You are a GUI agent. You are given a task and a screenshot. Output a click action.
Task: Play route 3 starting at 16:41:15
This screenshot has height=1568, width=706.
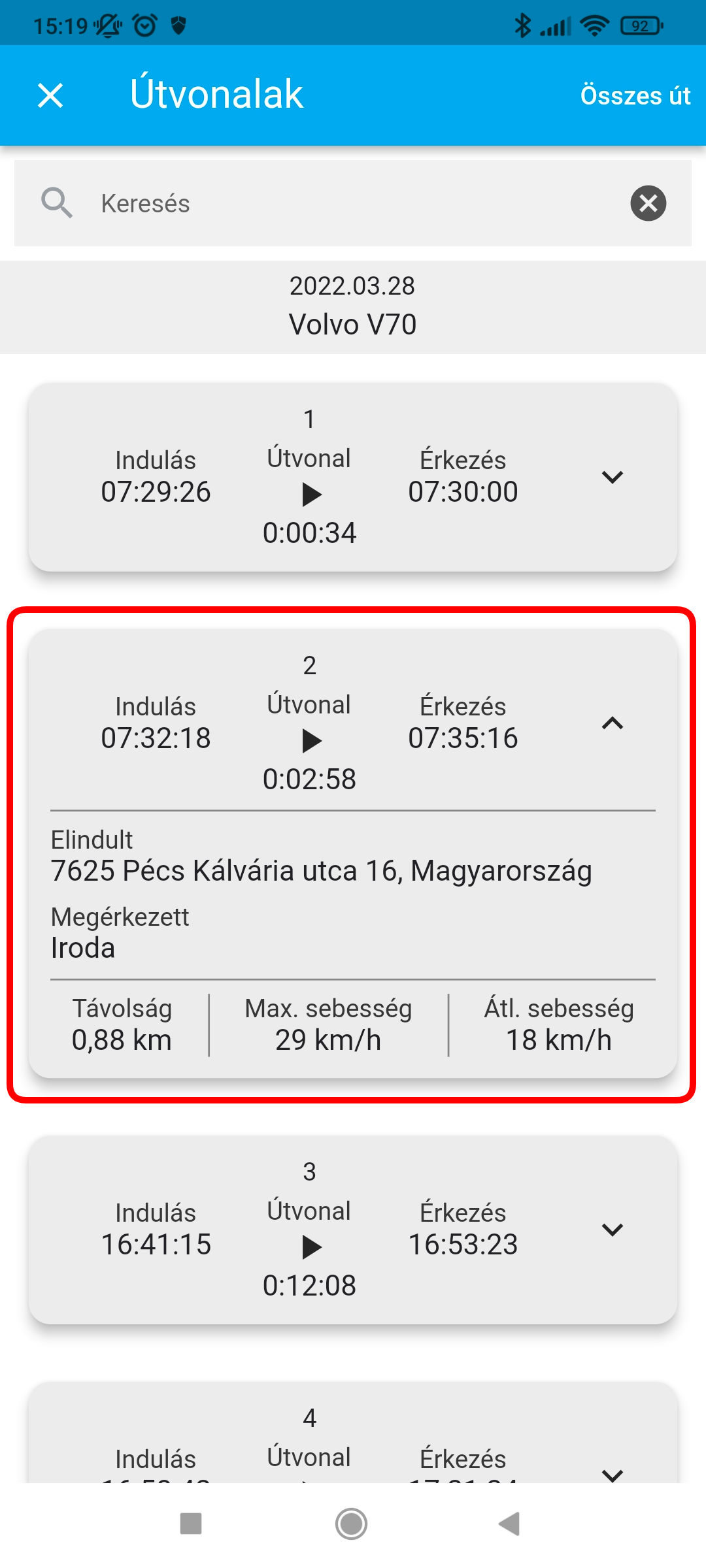(x=311, y=1247)
